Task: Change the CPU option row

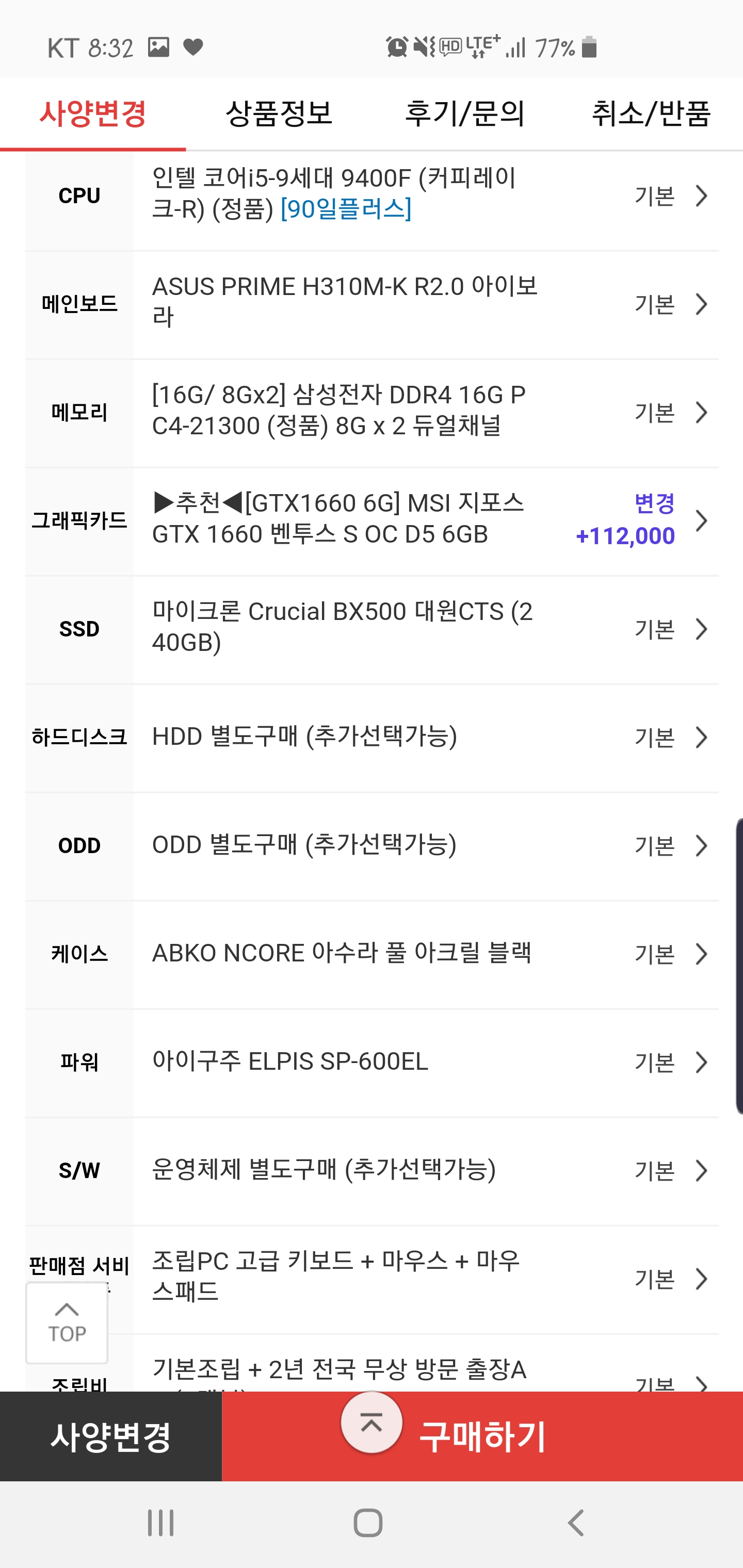Action: tap(372, 196)
